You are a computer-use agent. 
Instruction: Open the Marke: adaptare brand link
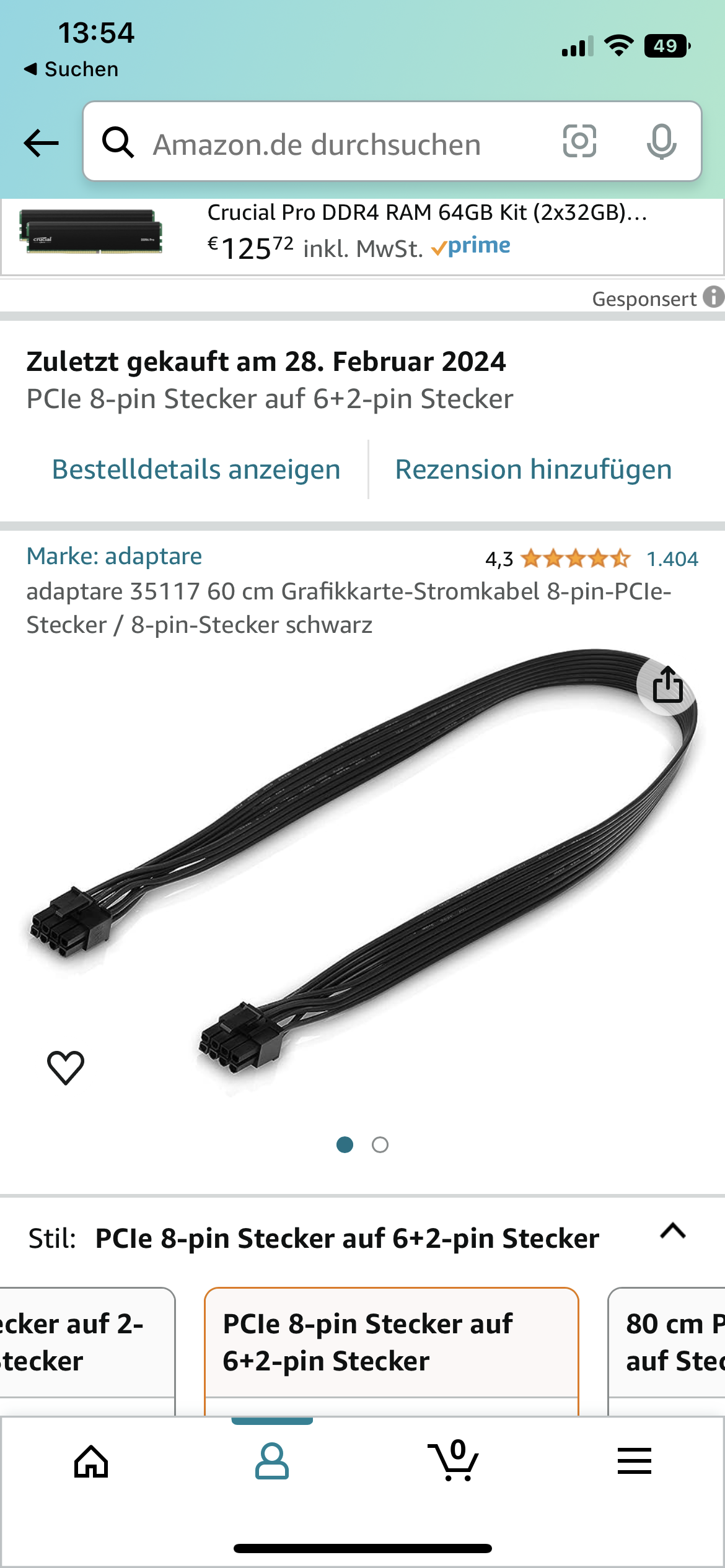pyautogui.click(x=114, y=556)
